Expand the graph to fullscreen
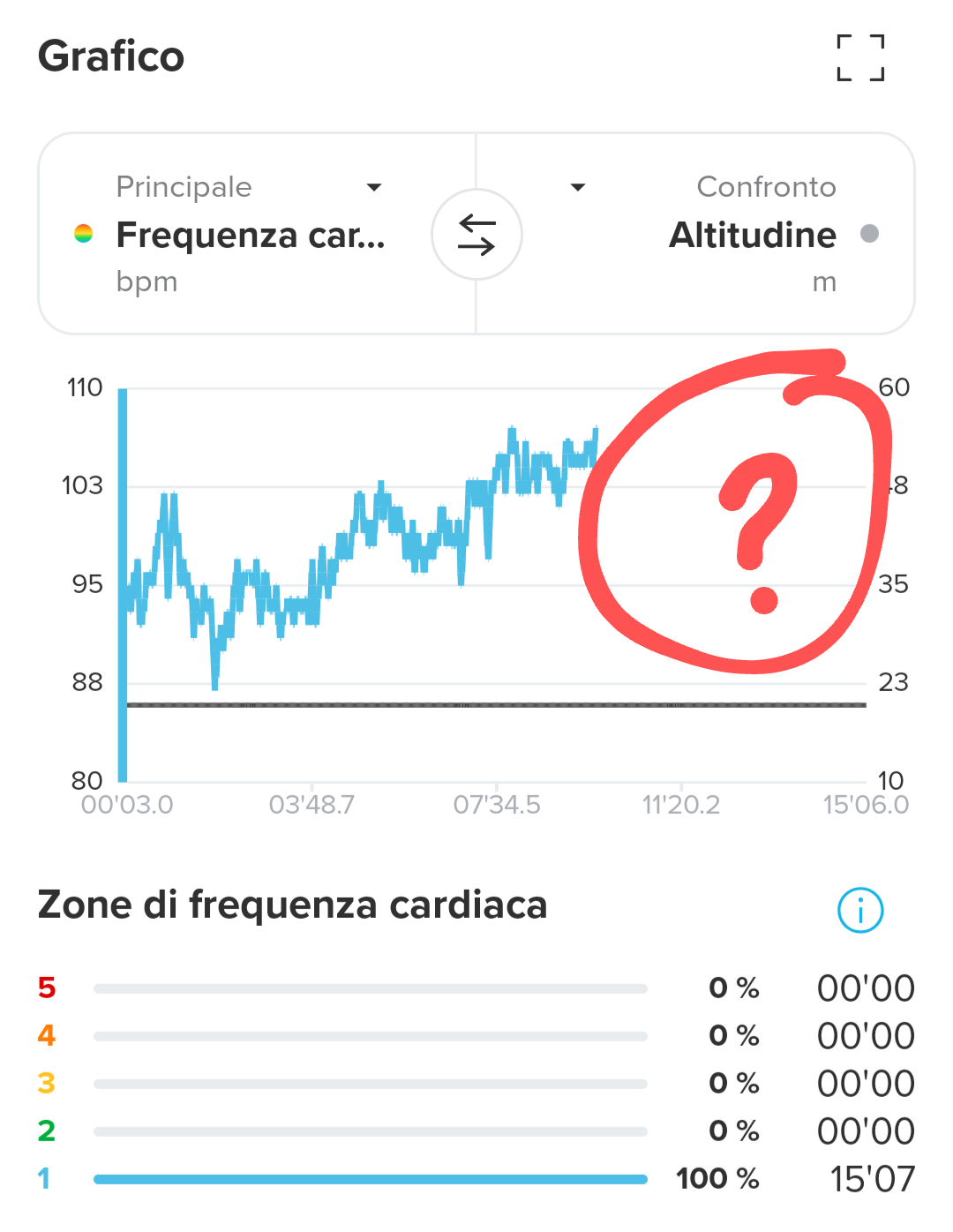The height and width of the screenshot is (1232, 953). coord(860,58)
